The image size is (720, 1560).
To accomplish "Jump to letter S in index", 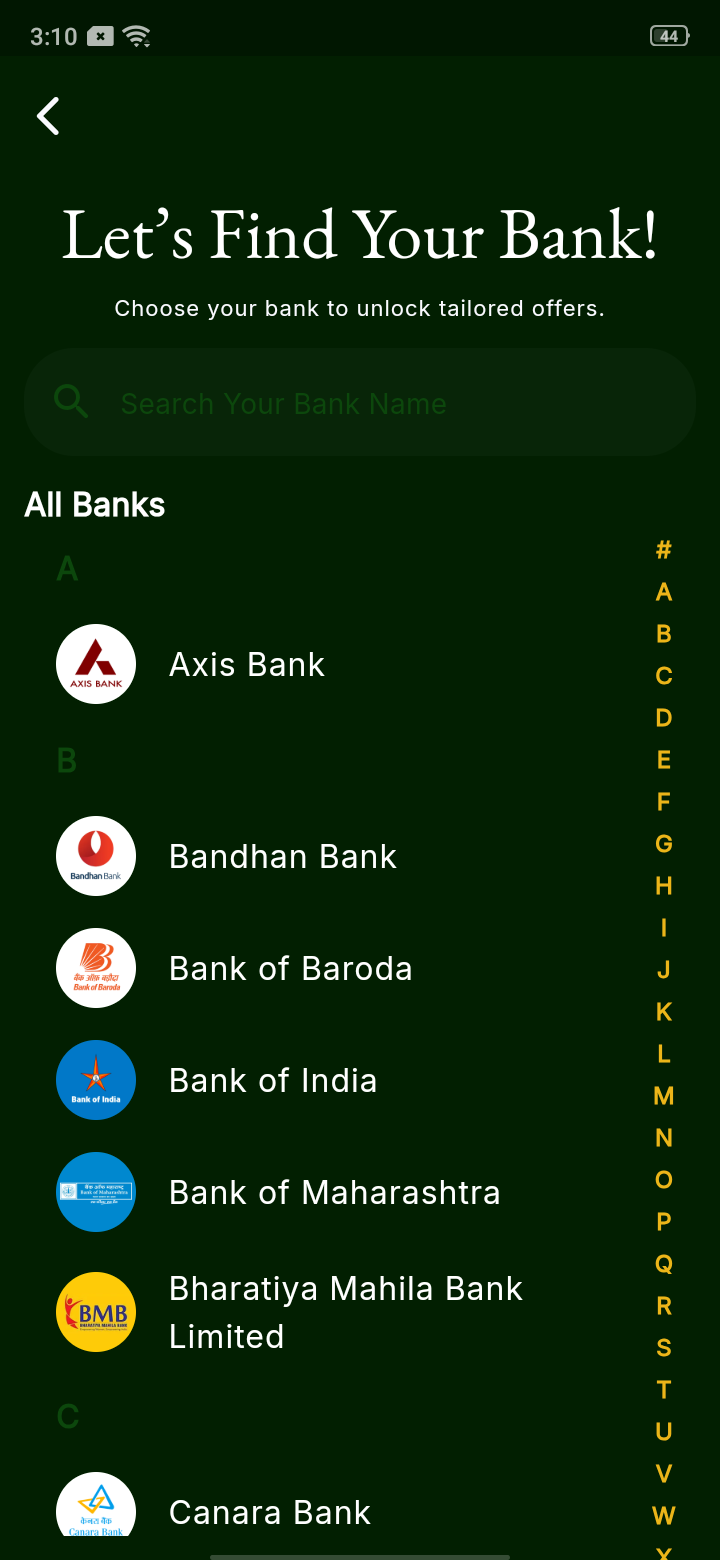I will tap(663, 1348).
